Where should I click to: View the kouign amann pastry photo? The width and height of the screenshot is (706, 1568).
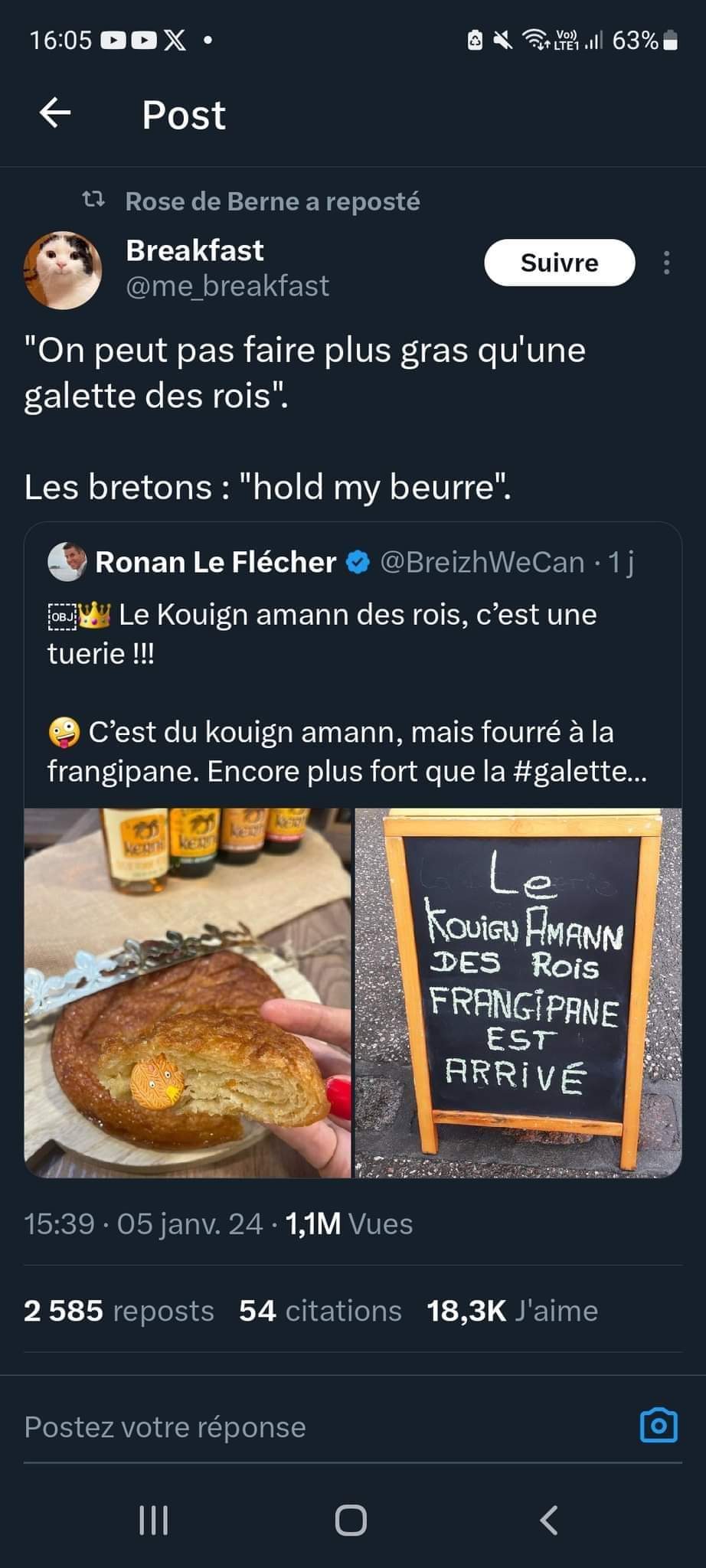pyautogui.click(x=188, y=992)
